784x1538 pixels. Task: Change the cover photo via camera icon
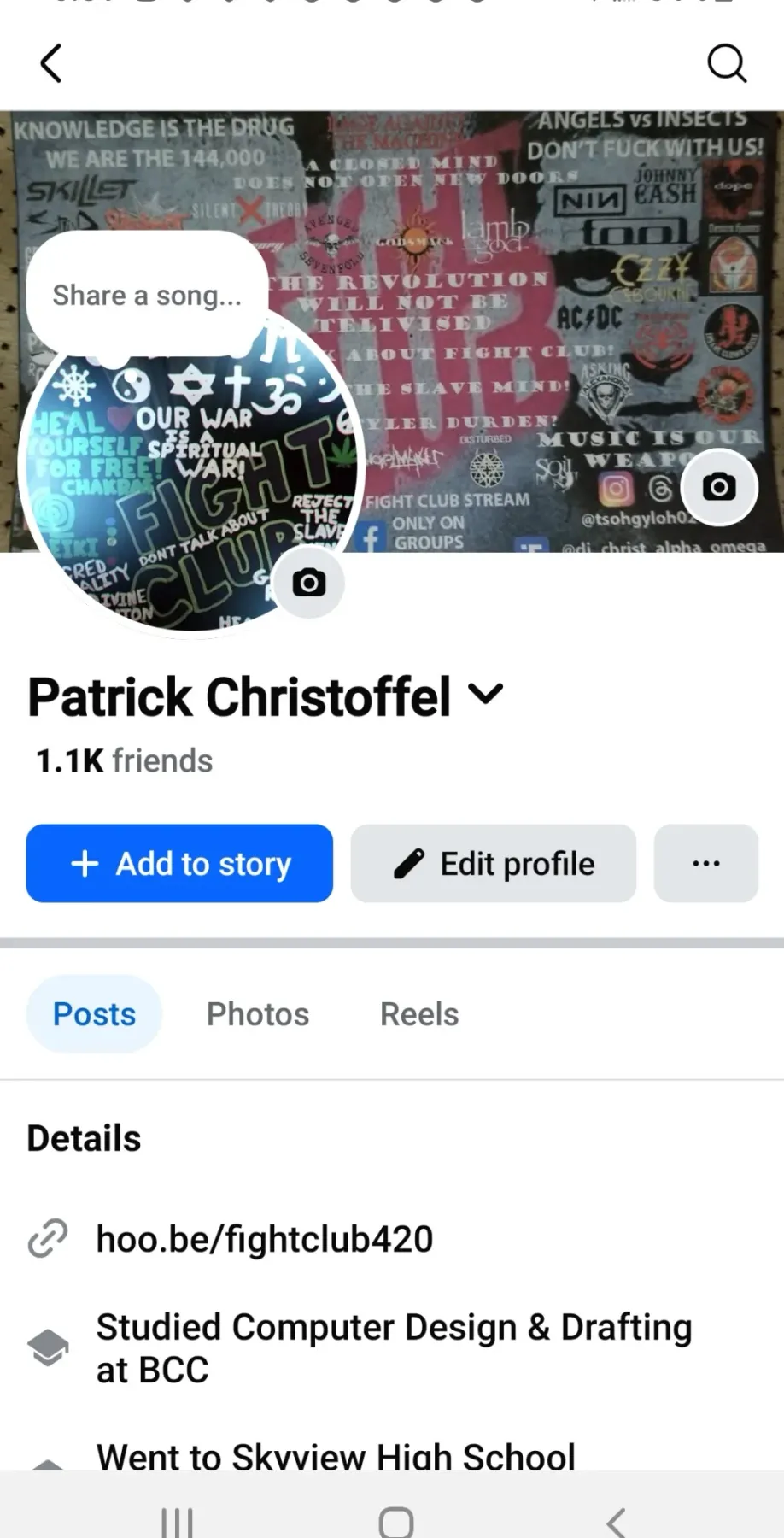(719, 487)
